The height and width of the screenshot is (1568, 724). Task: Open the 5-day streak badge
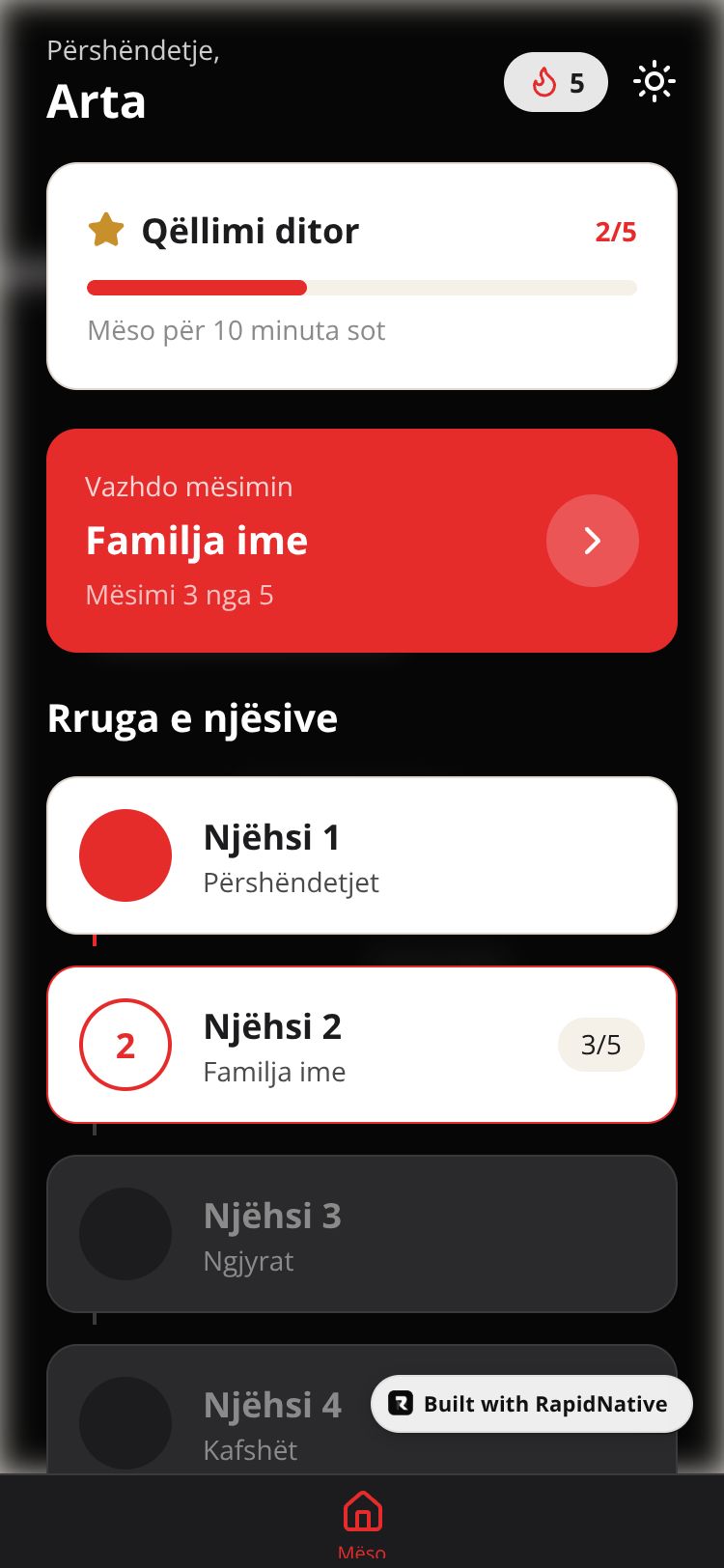(x=556, y=82)
